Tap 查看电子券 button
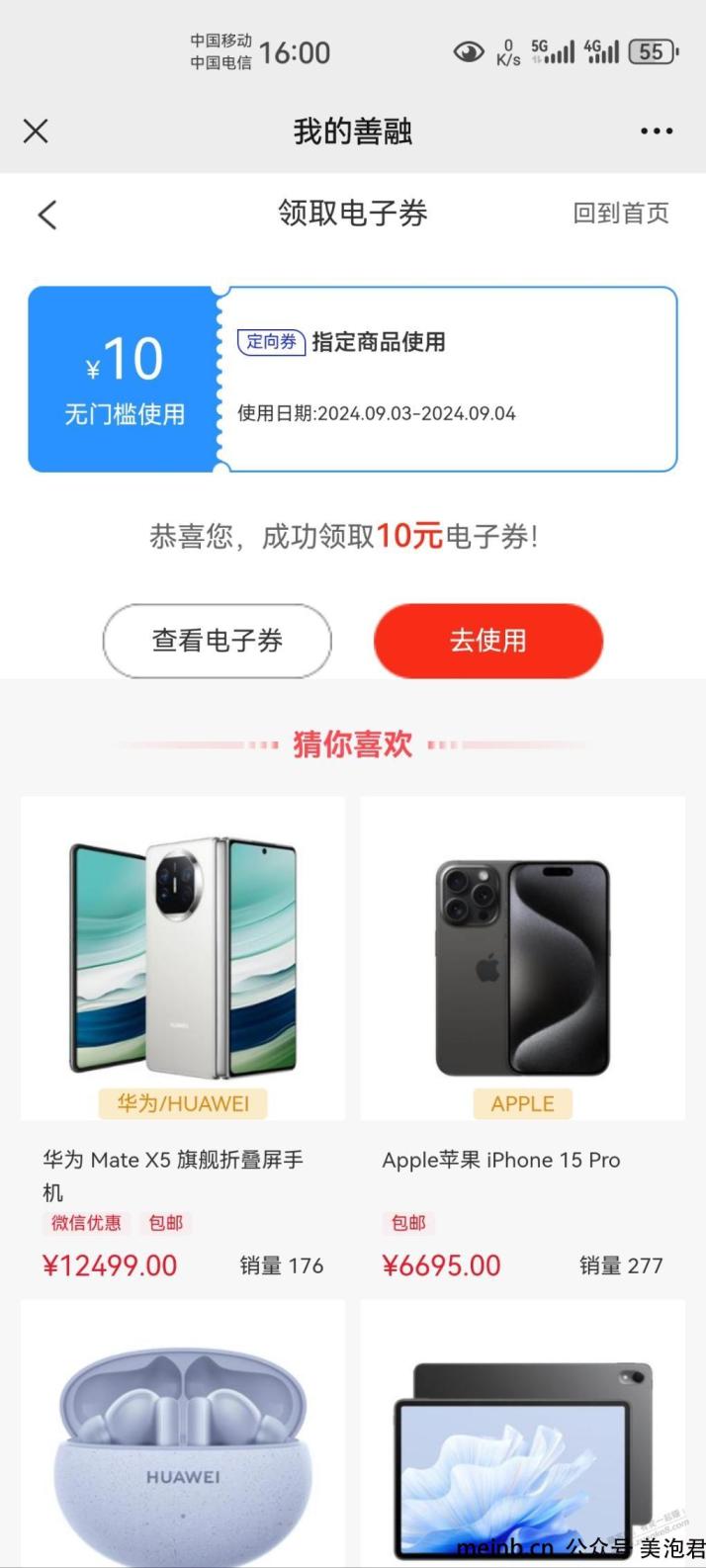The image size is (706, 1568). [x=218, y=641]
